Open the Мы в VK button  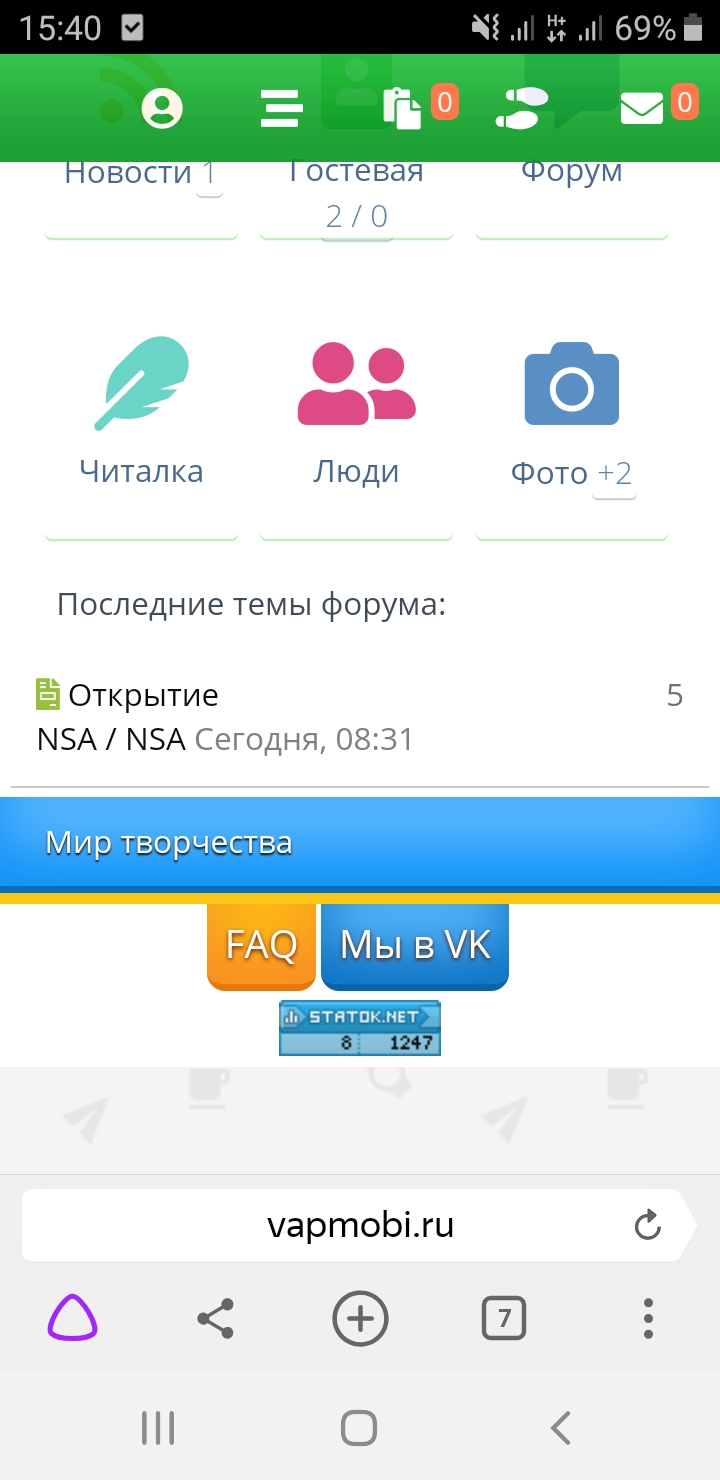[x=415, y=945]
